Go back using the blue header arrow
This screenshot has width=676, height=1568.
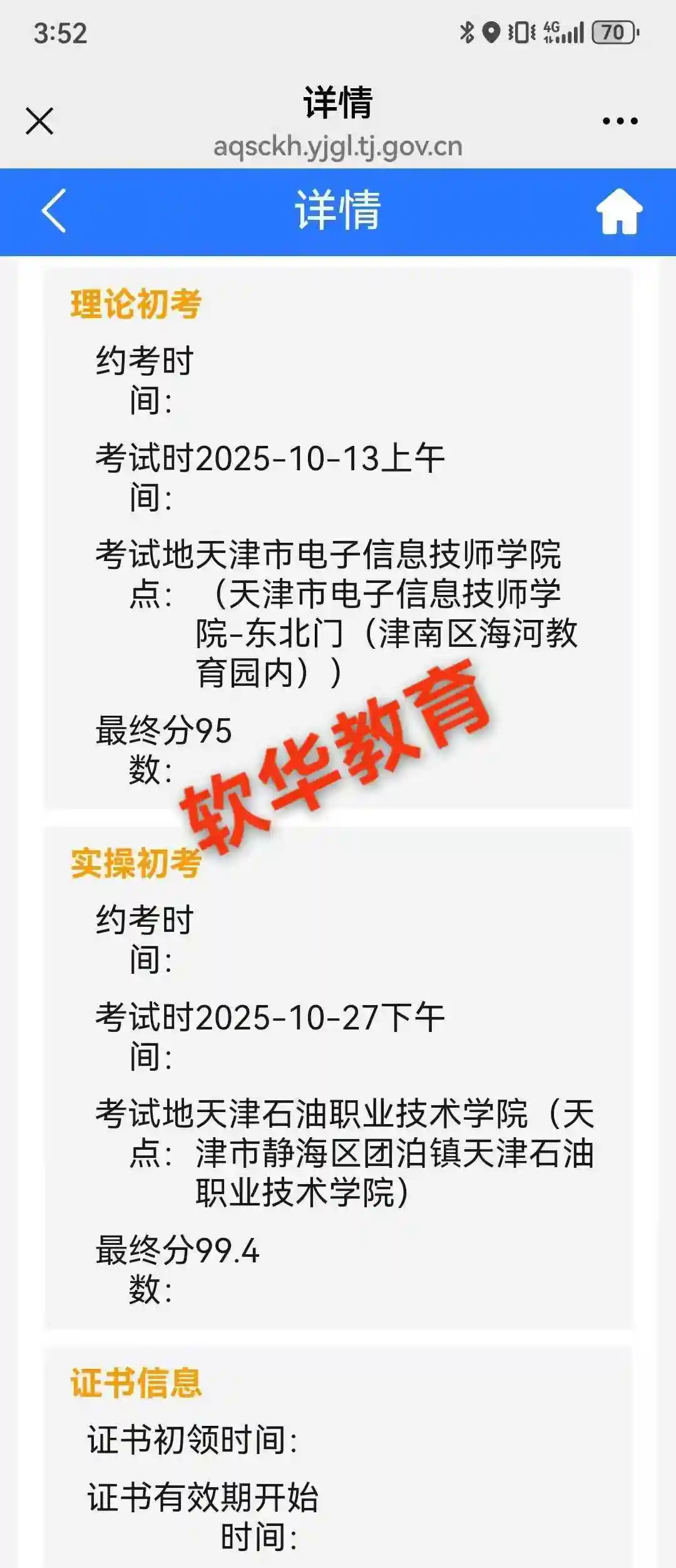point(54,211)
